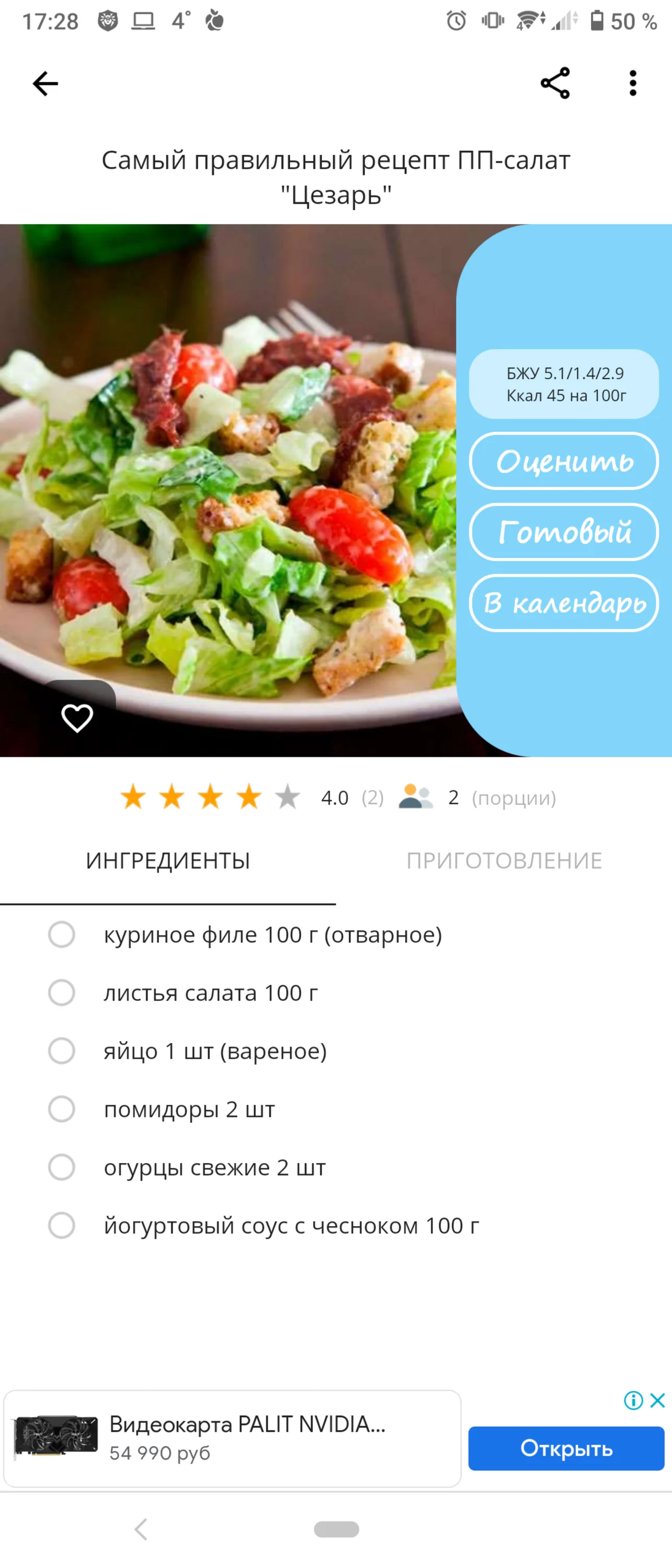Screen dimensions: 672x1568
Task: Close the advertisement with the X
Action: pos(658,1401)
